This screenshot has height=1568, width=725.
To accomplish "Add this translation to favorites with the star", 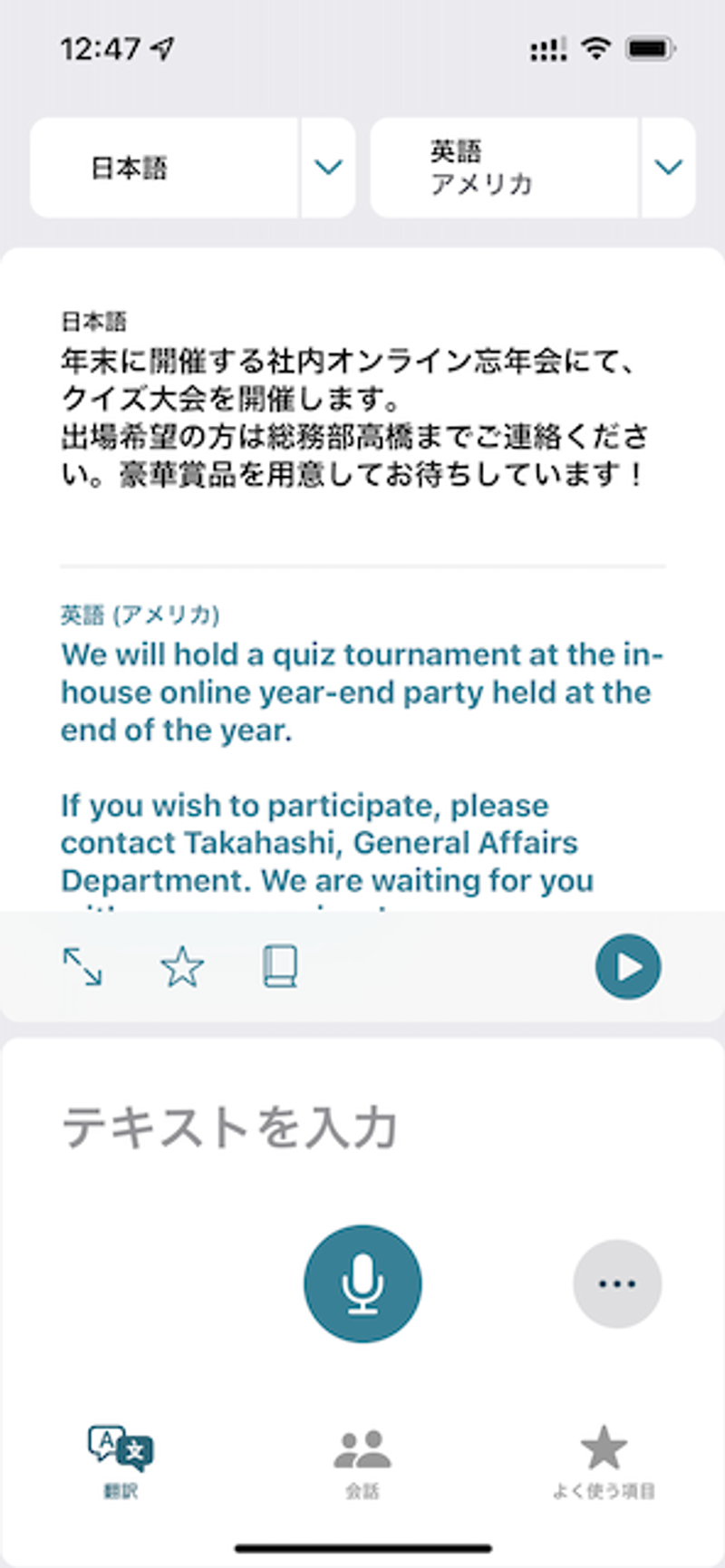I will click(x=182, y=966).
